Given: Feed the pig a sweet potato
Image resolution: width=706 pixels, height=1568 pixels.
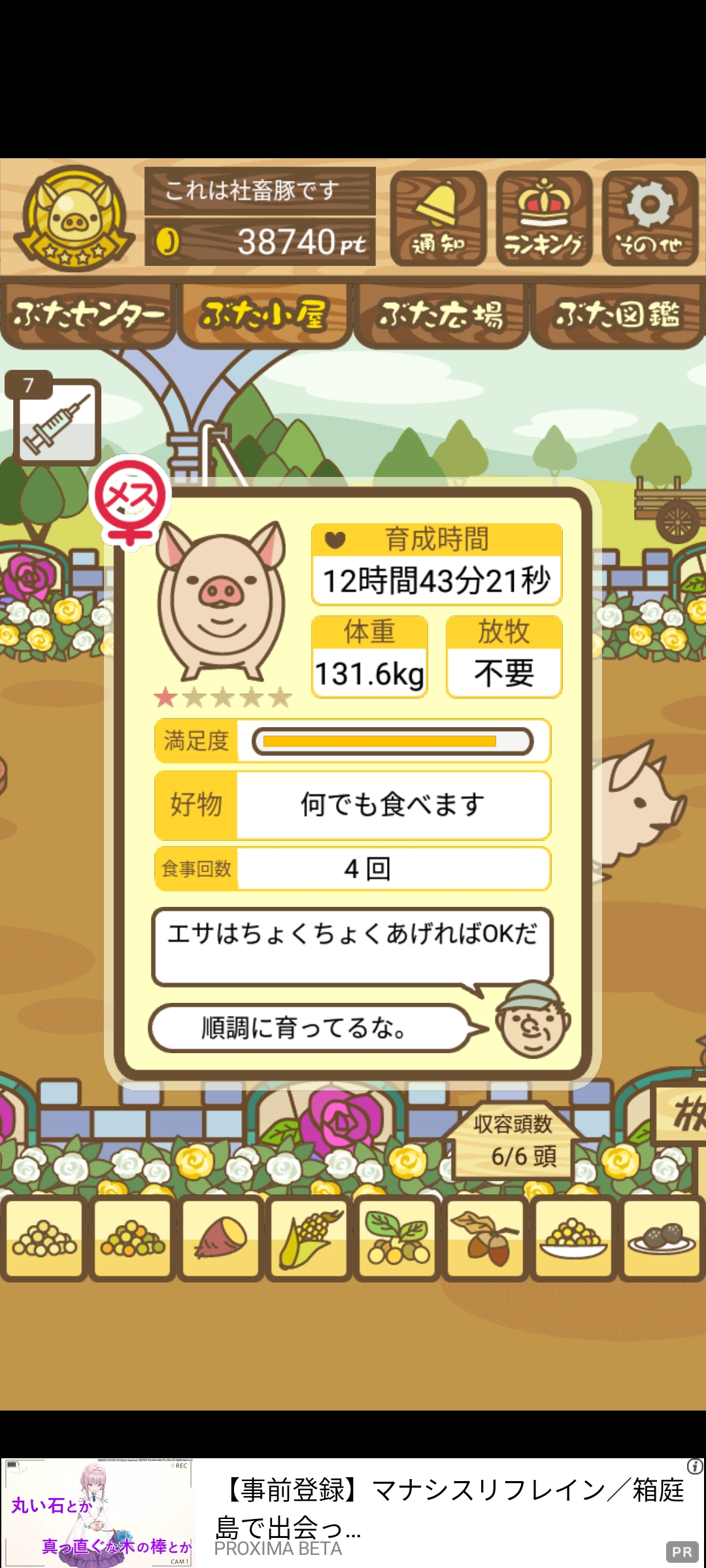Looking at the screenshot, I should coord(220,1239).
